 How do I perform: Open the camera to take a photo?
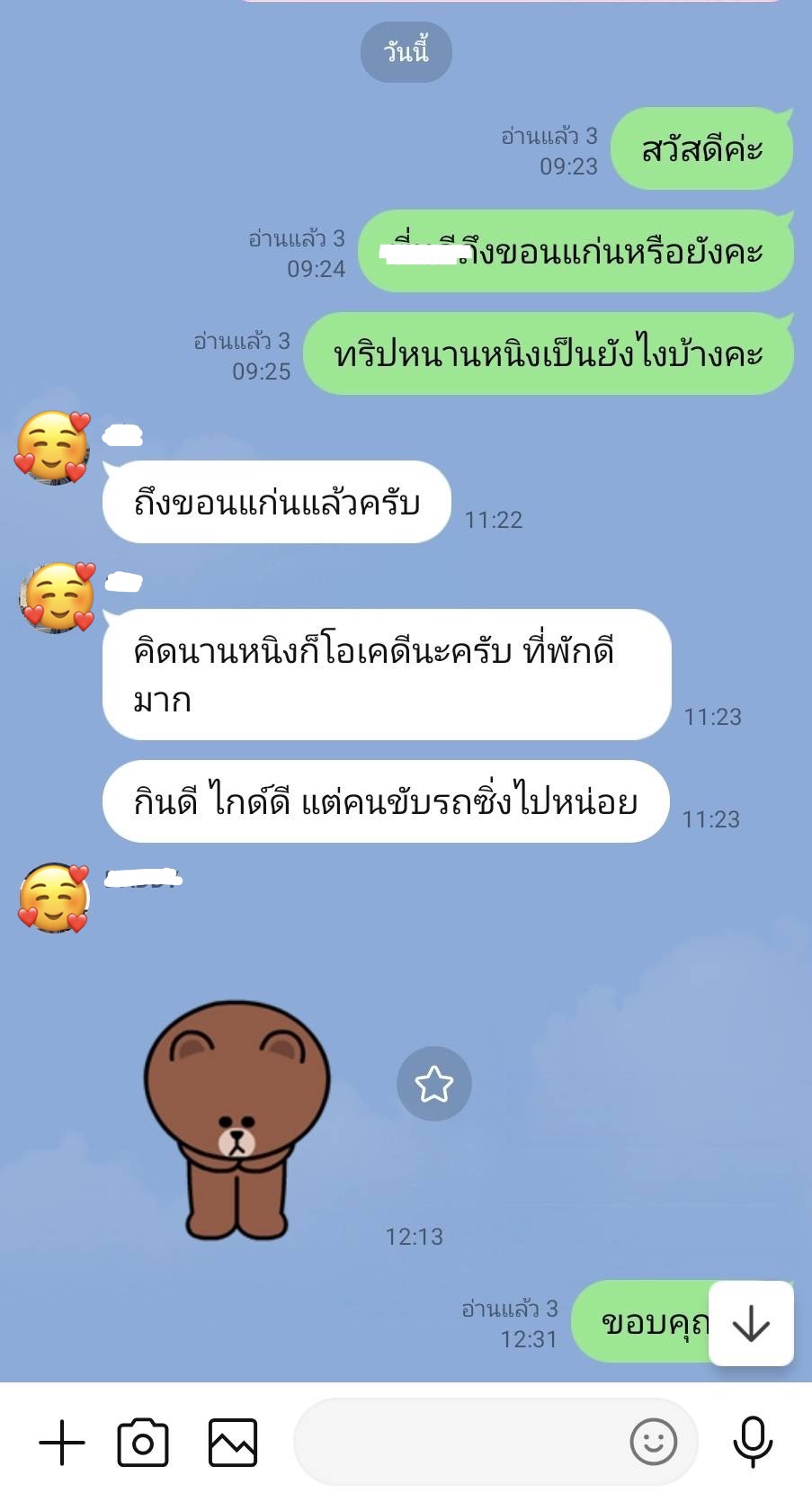143,1442
